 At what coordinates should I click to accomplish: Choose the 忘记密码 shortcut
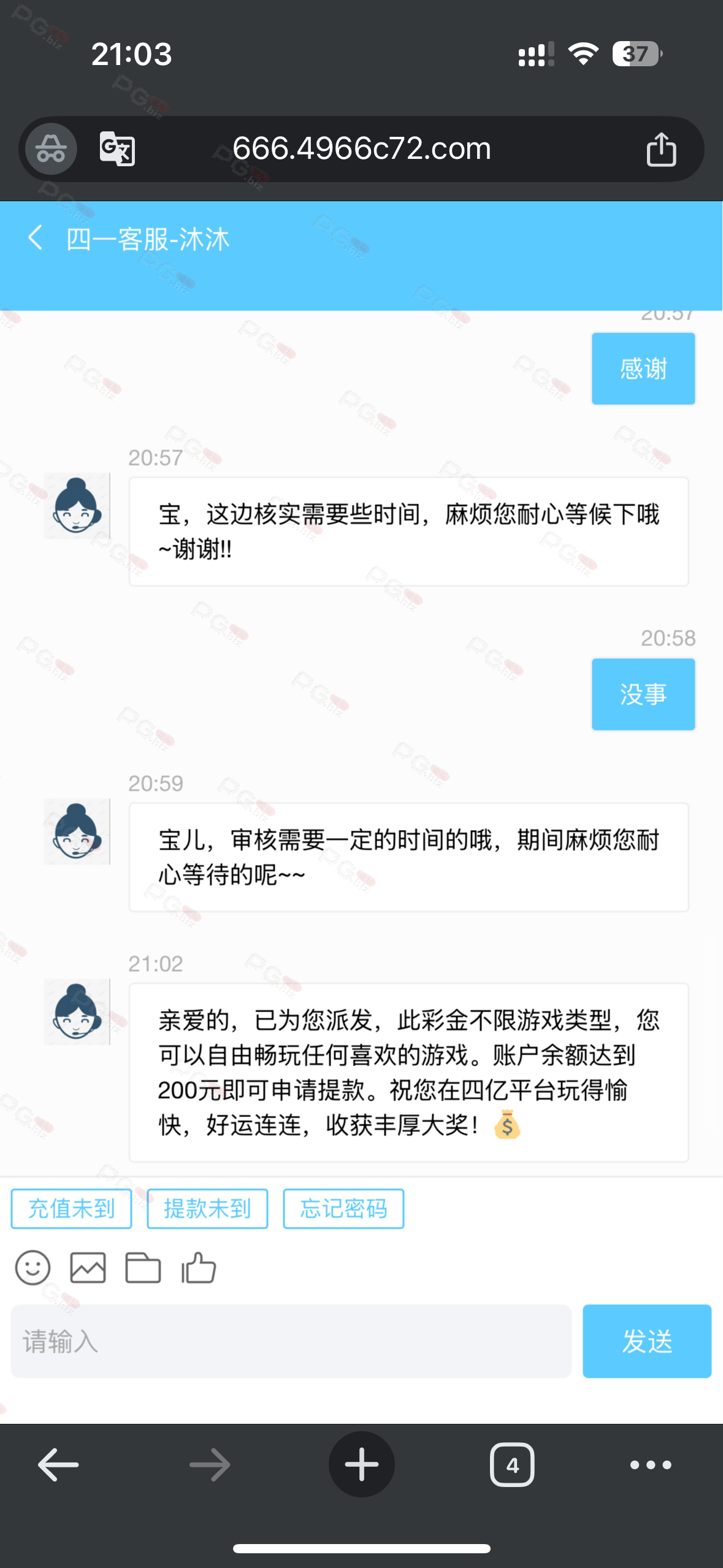tap(343, 1209)
